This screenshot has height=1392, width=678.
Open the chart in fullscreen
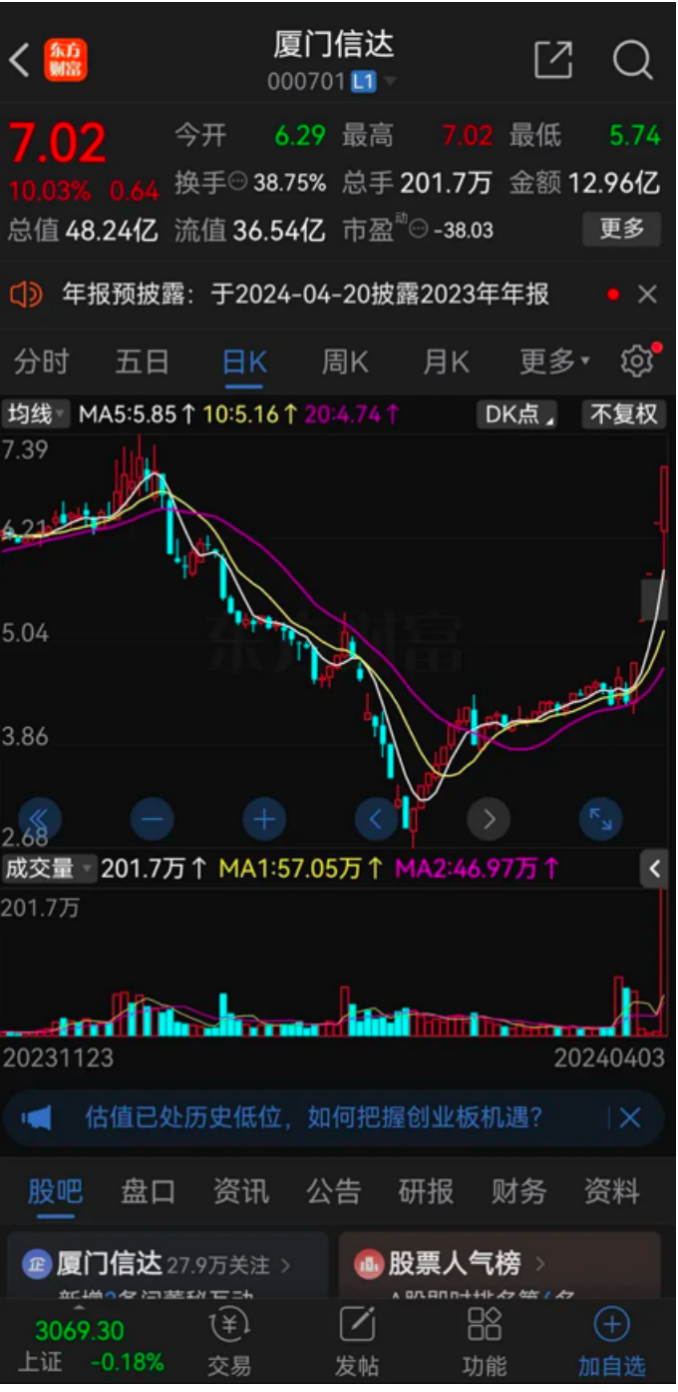(601, 820)
